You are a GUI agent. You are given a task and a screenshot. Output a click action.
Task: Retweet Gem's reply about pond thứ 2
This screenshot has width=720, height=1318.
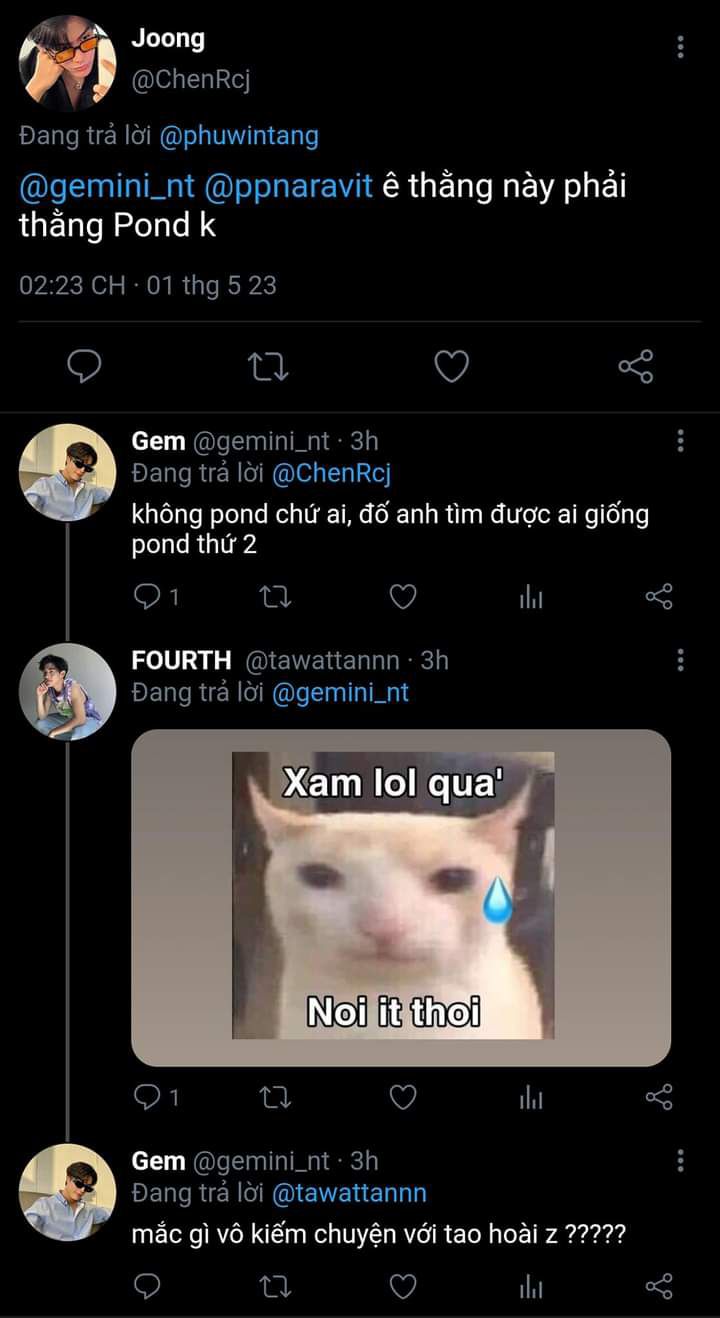coord(274,598)
